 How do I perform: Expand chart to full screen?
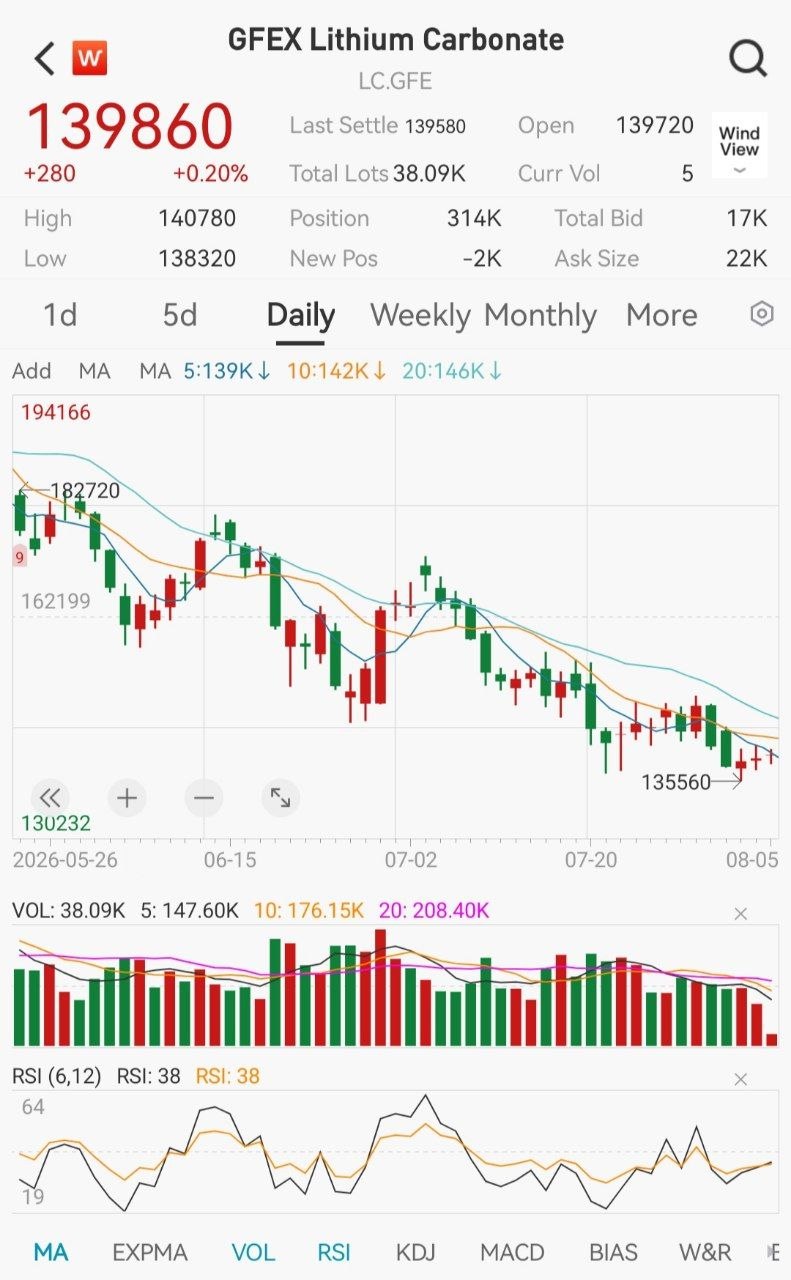point(281,797)
